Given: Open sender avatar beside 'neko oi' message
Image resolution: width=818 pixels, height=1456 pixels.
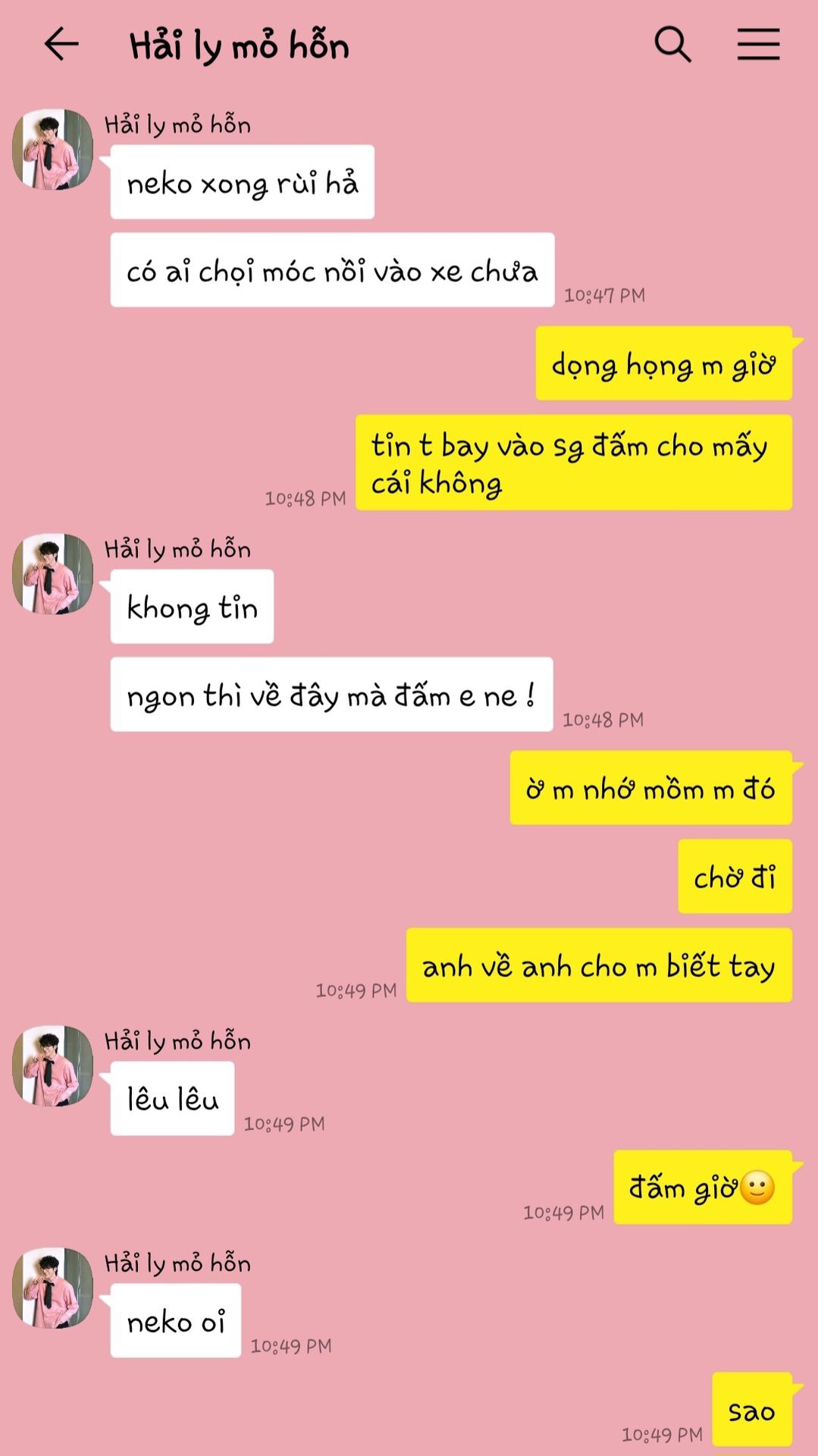Looking at the screenshot, I should coord(53,1288).
